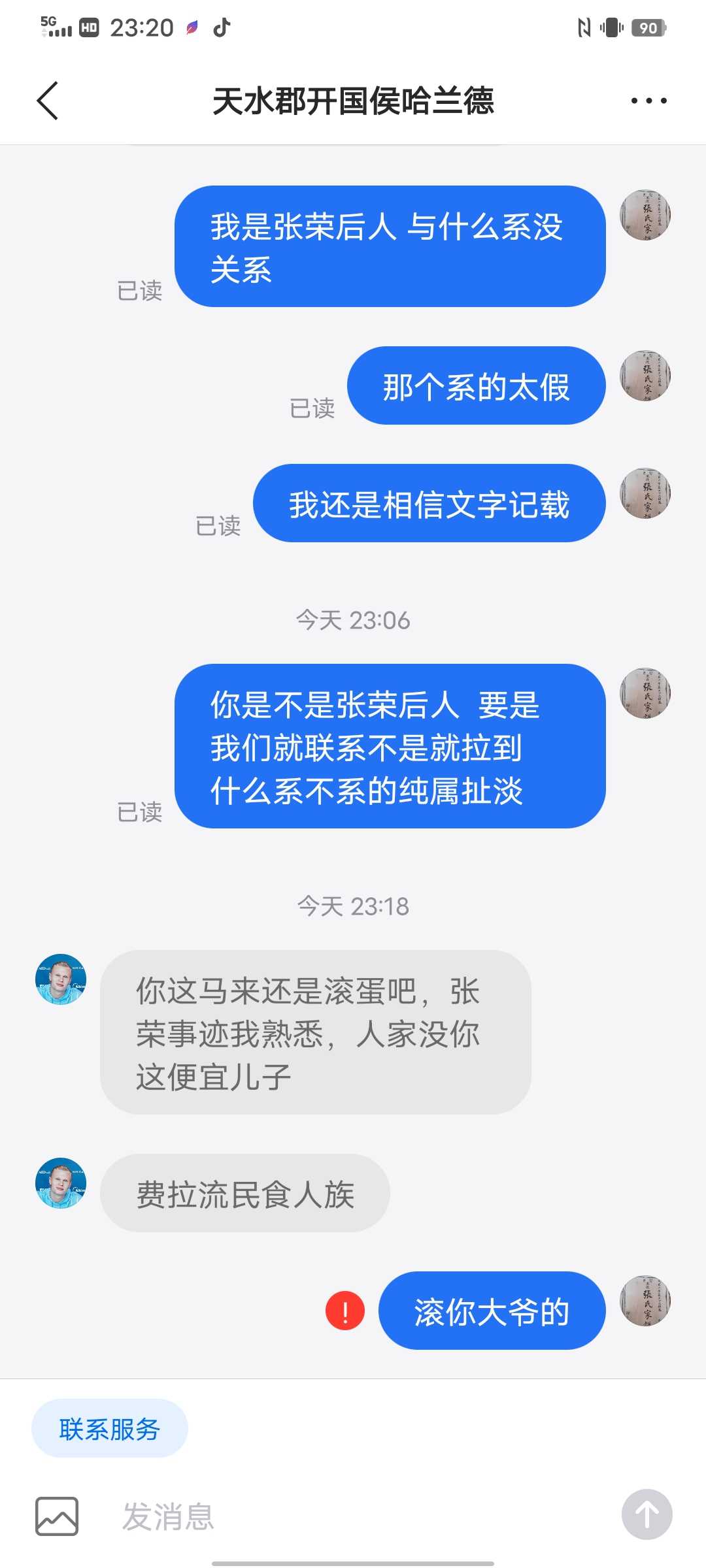Open my avatar beside 滚你大爷的

[x=645, y=1301]
